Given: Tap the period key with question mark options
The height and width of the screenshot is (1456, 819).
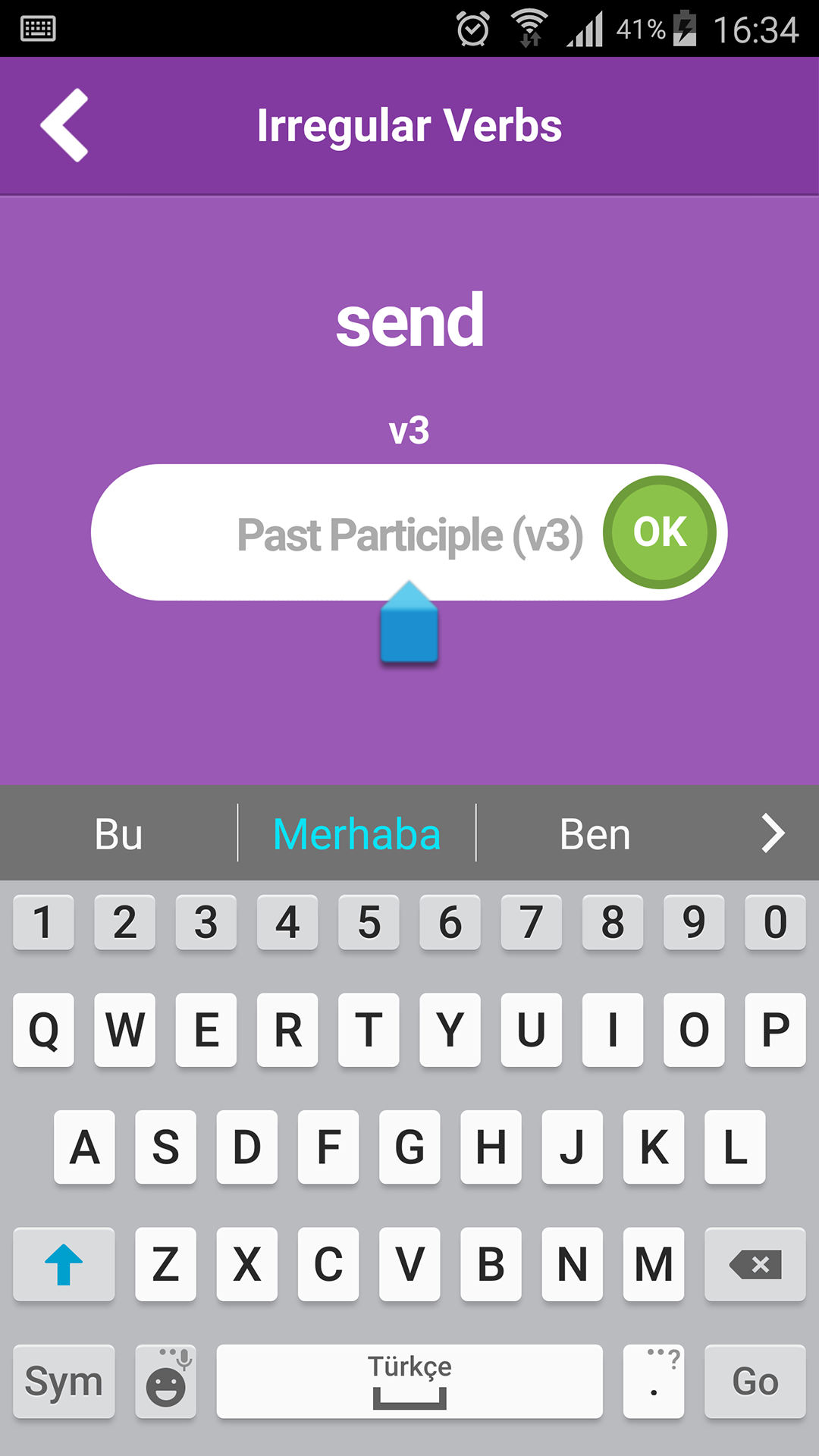Looking at the screenshot, I should point(654,1382).
